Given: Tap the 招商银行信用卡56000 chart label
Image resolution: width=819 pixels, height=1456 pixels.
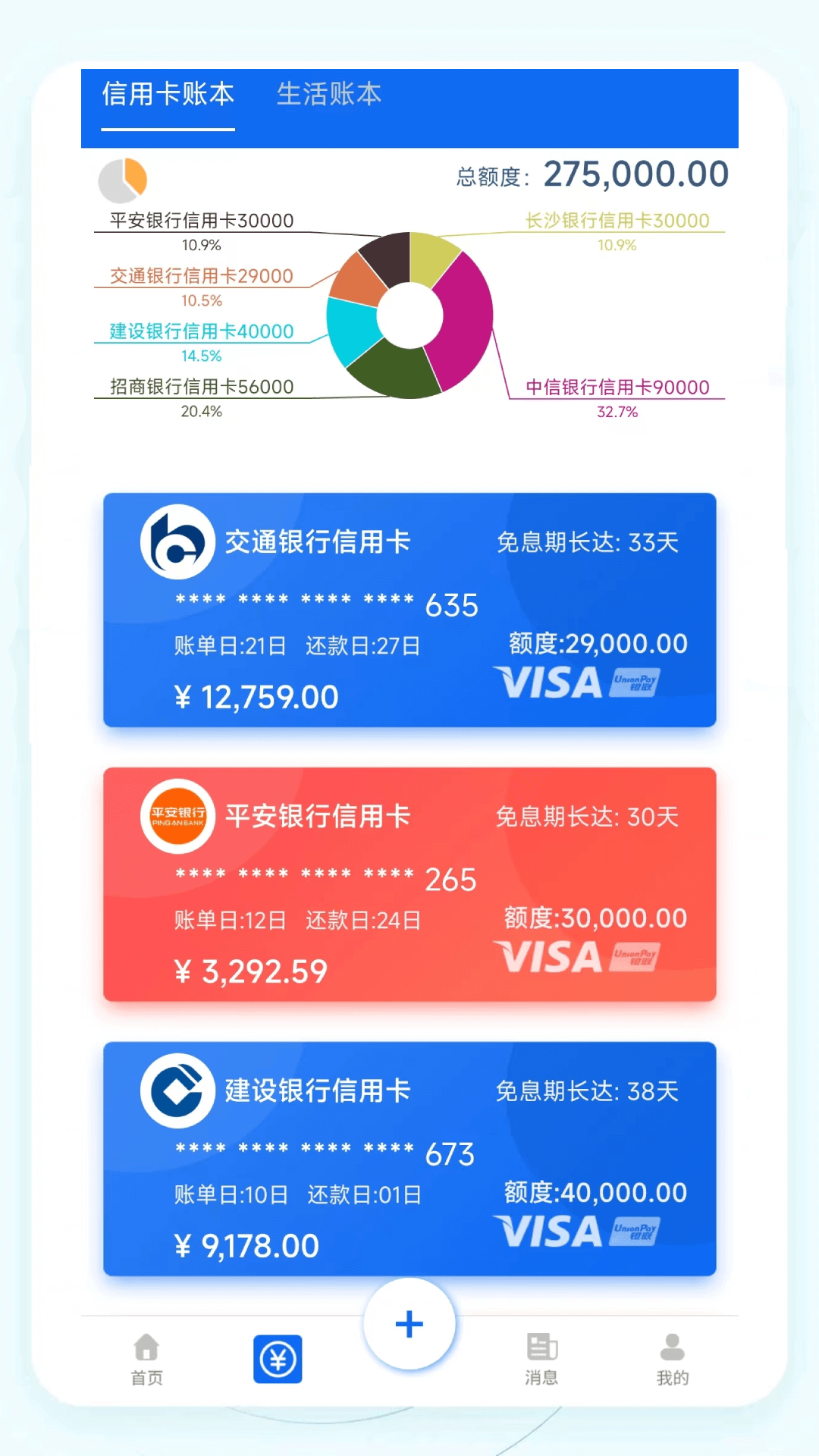Looking at the screenshot, I should (x=202, y=387).
